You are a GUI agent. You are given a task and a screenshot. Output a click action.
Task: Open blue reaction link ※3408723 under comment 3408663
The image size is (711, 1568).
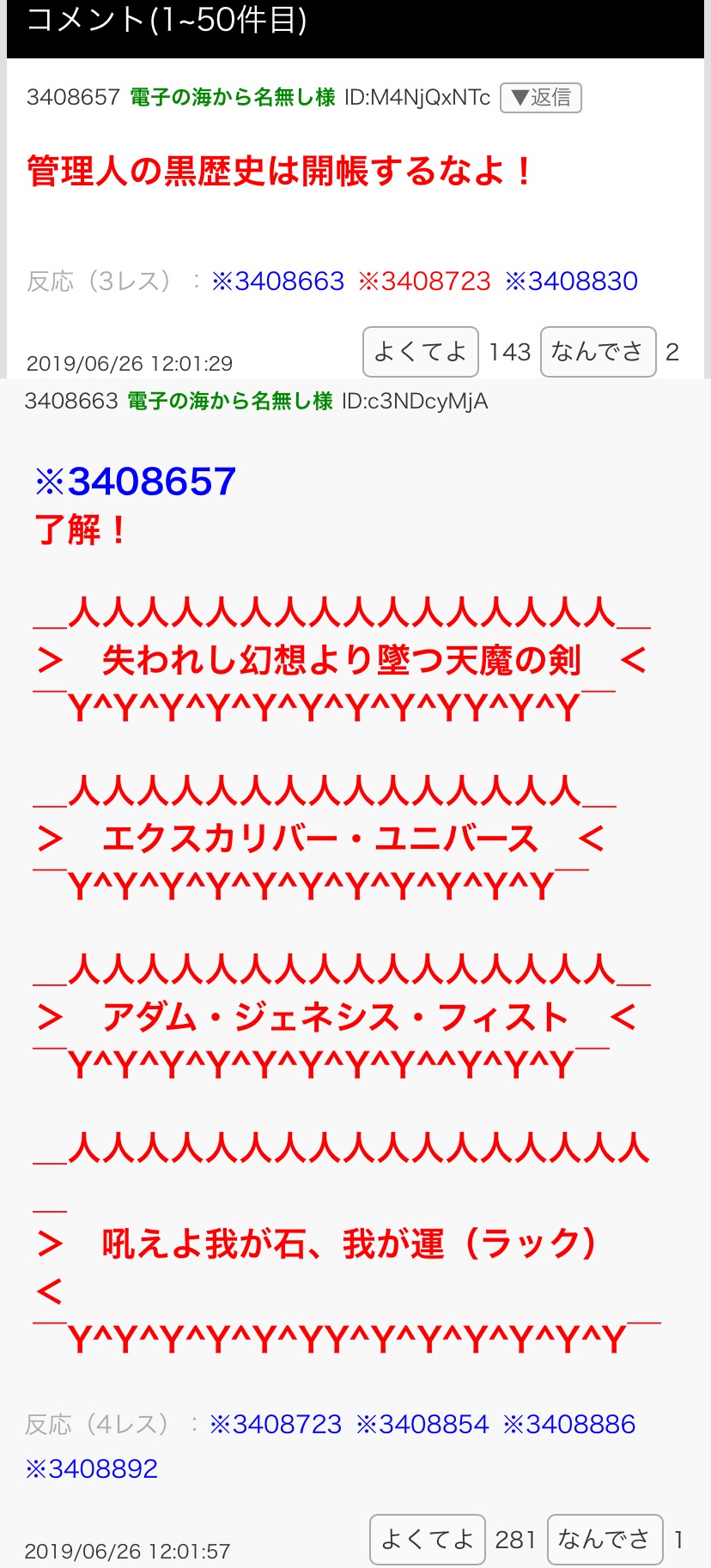[x=276, y=1425]
